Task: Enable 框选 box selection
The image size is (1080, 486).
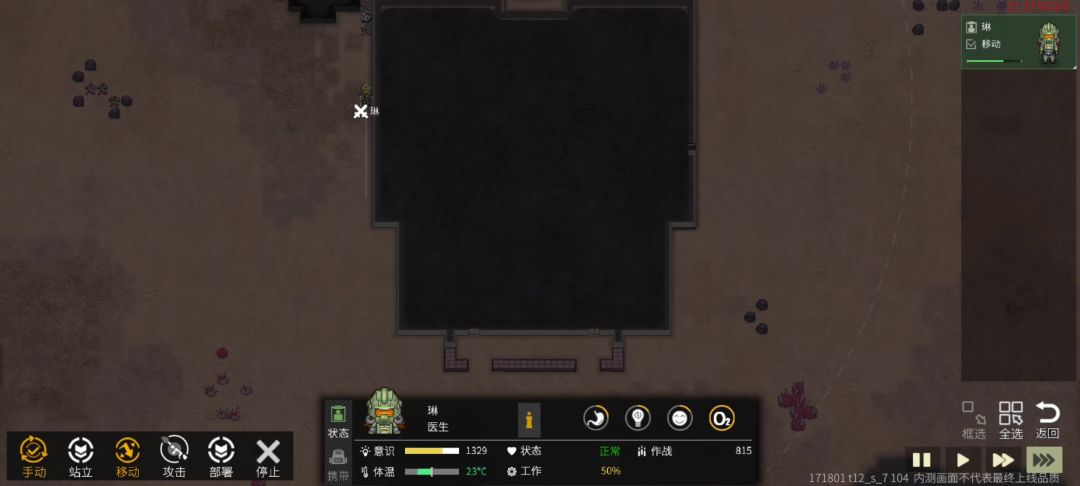Action: [x=974, y=420]
